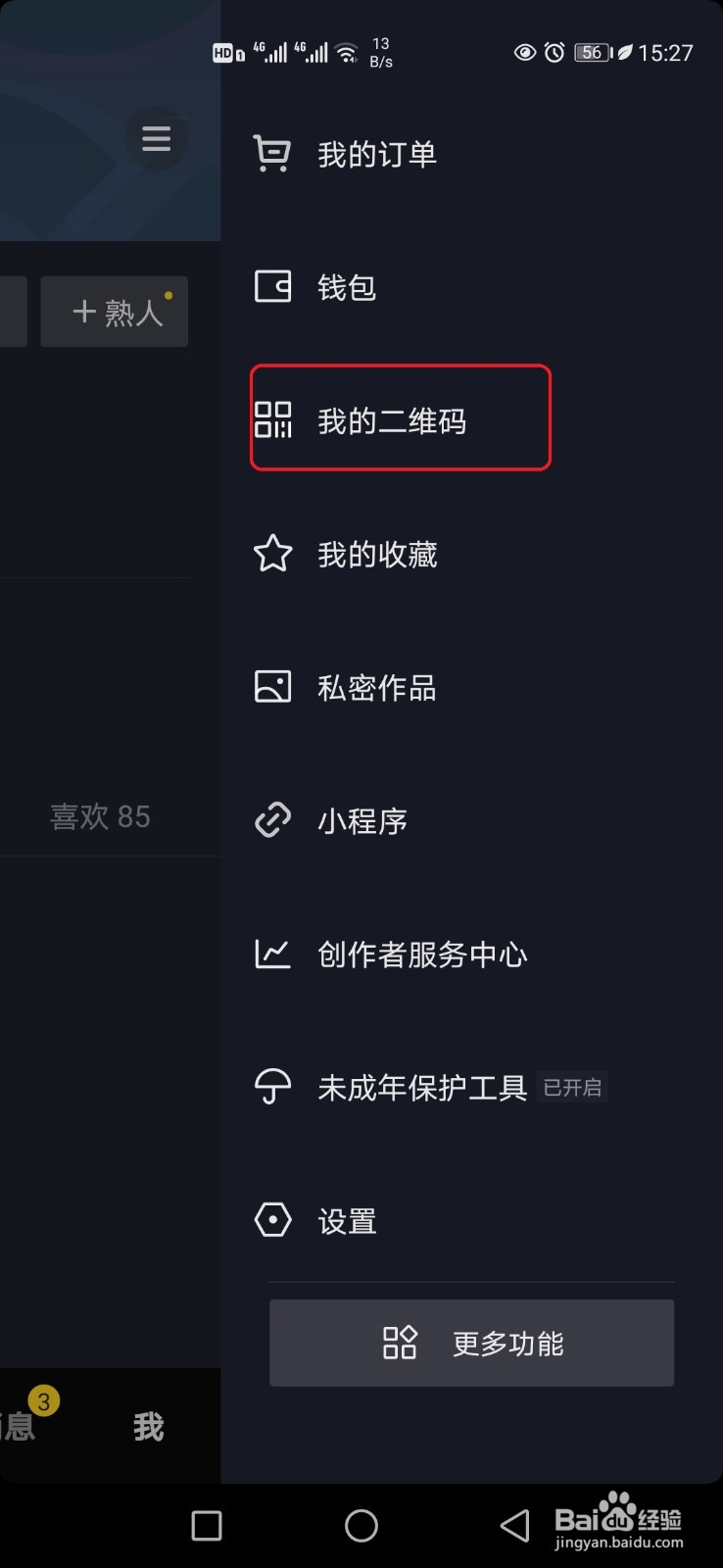This screenshot has height=1568, width=723.
Task: Click the 创作者服务中心 chart icon
Action: (272, 953)
